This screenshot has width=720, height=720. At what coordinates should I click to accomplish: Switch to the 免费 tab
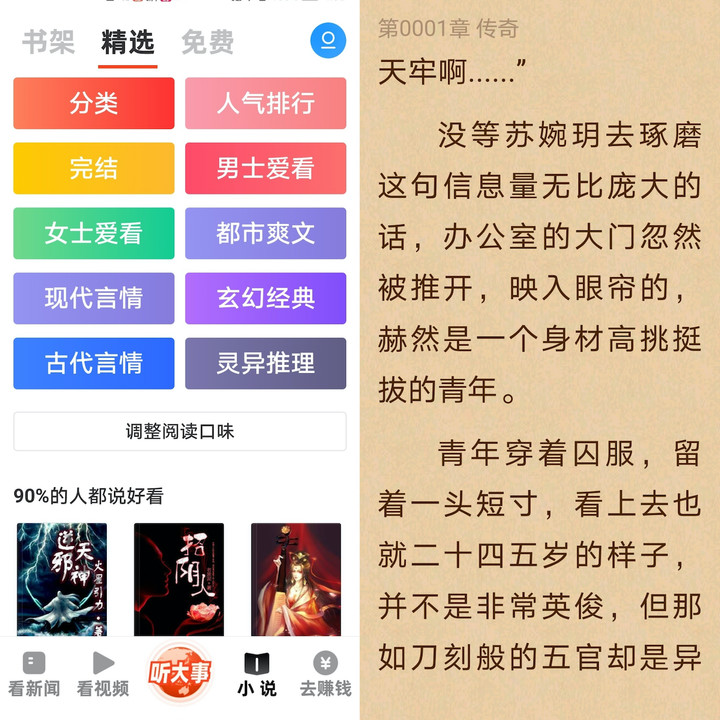point(208,42)
